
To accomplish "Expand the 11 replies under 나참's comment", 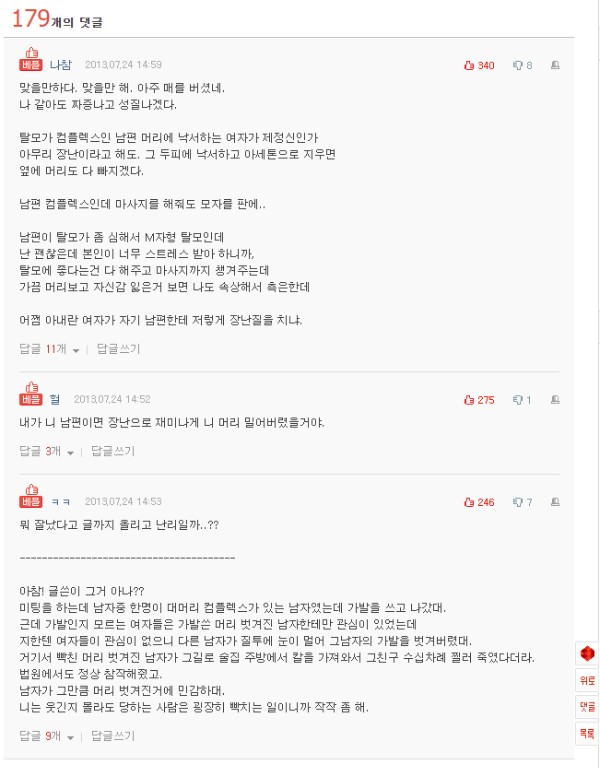I will 49,349.
